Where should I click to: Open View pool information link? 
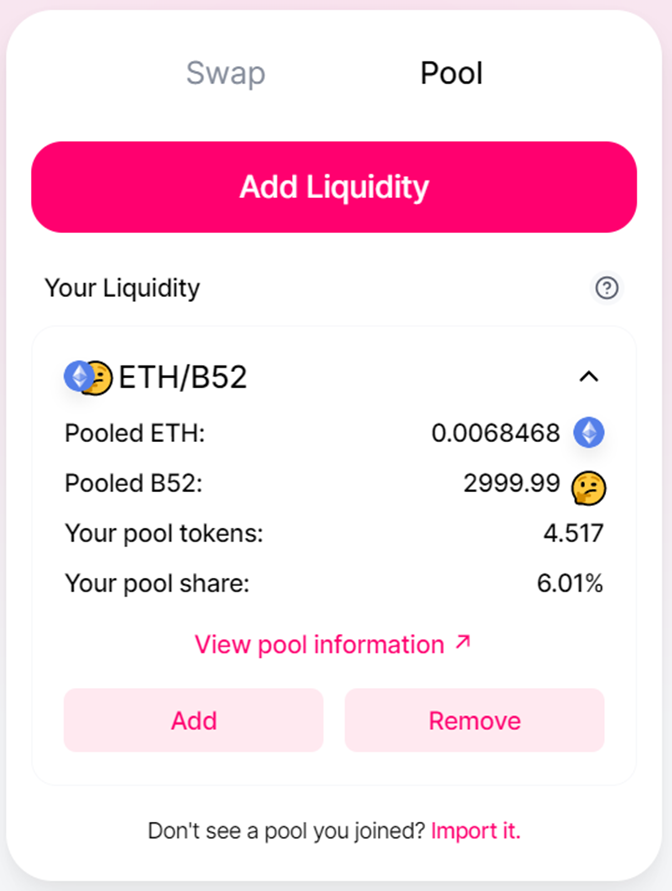(332, 645)
